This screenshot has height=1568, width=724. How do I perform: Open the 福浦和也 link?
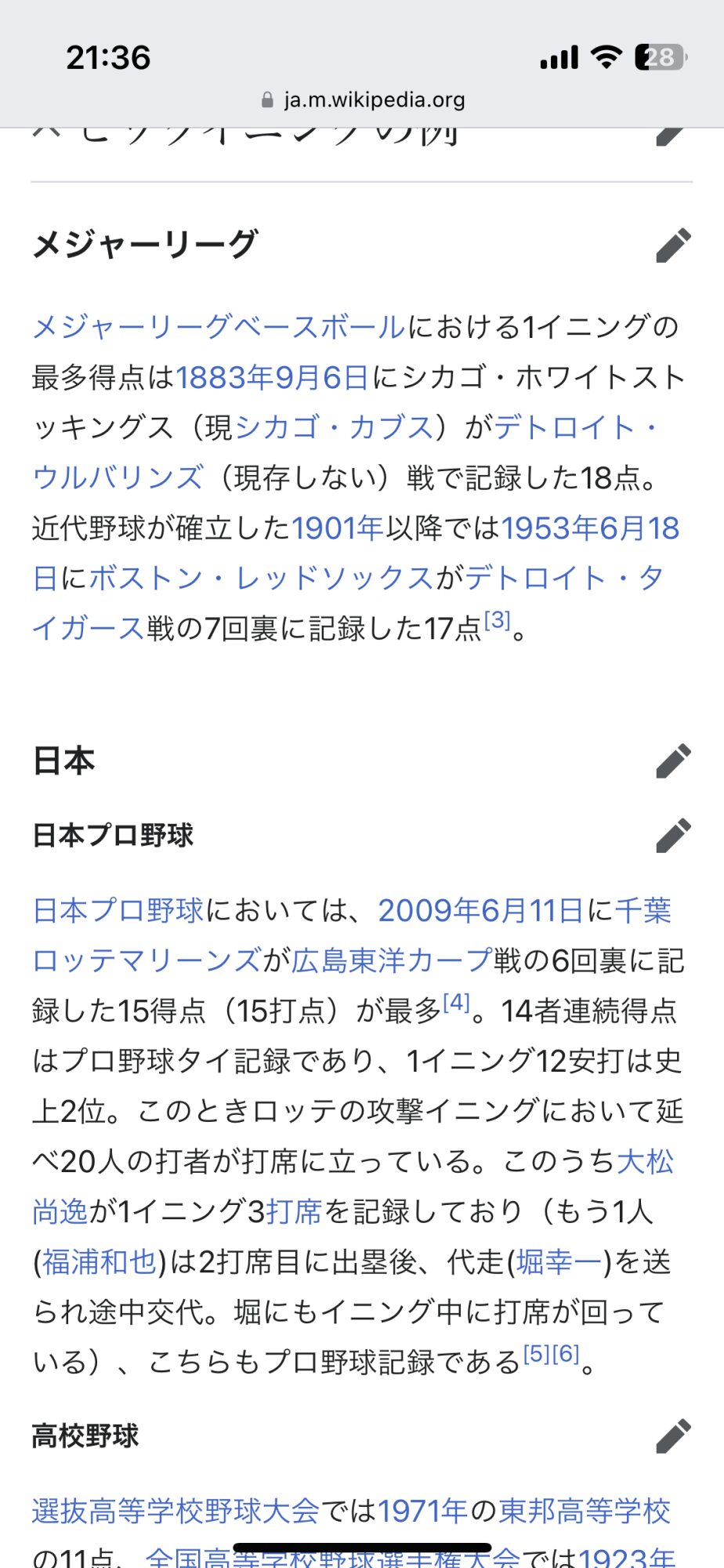99,1261
